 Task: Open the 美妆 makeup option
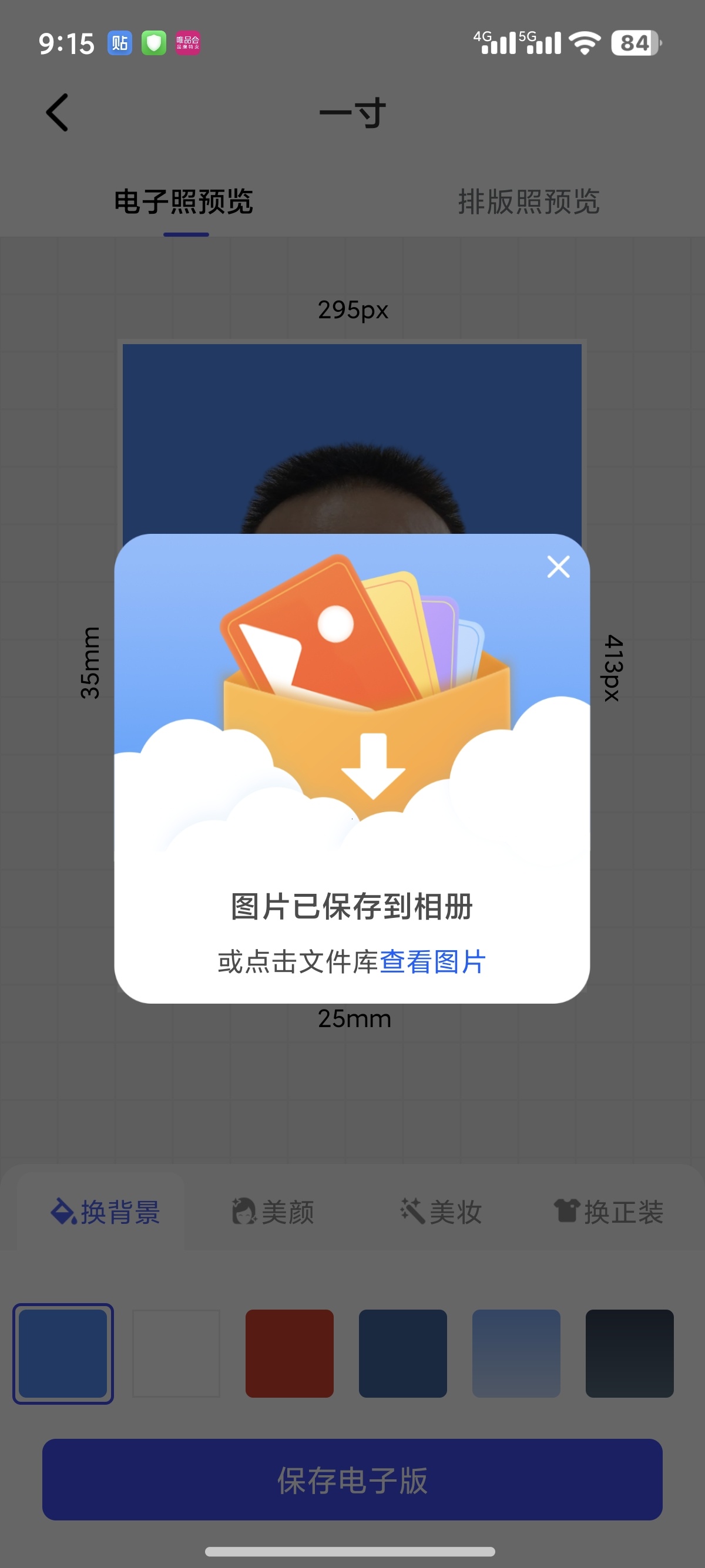441,1212
